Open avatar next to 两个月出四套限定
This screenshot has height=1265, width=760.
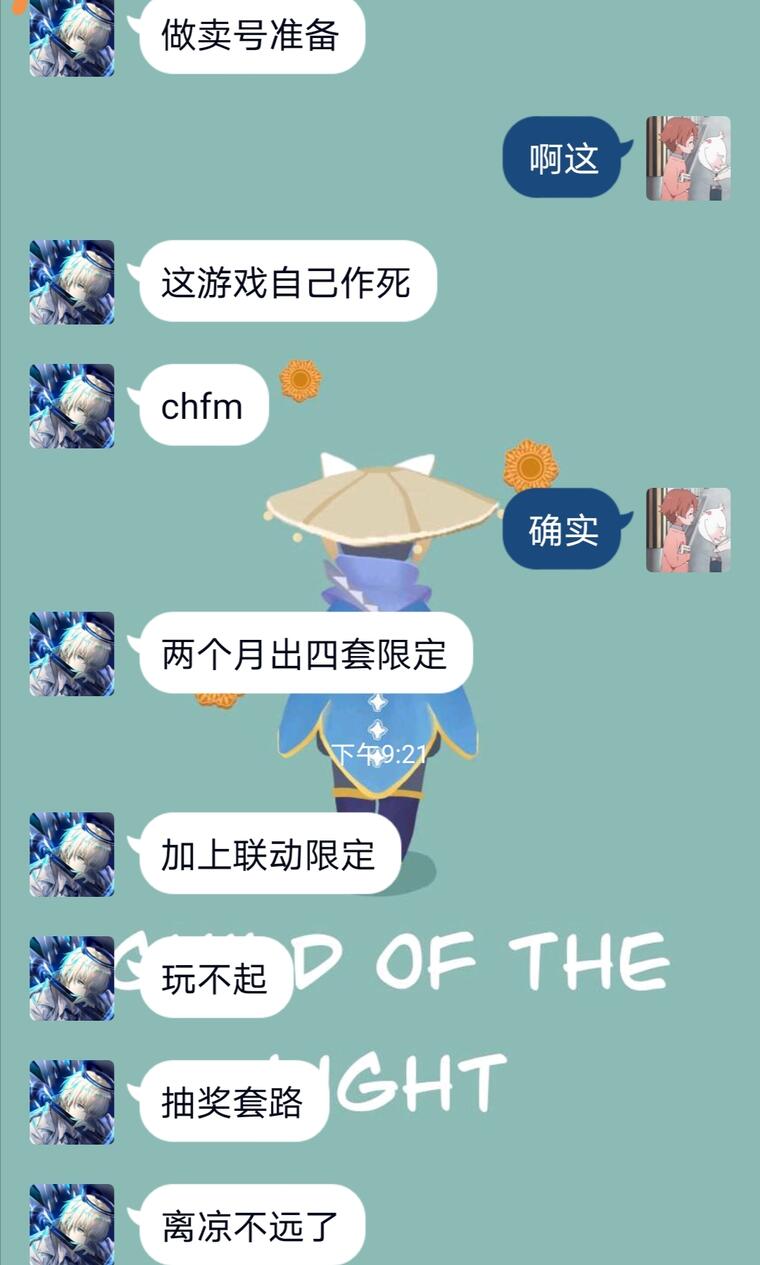click(x=72, y=654)
